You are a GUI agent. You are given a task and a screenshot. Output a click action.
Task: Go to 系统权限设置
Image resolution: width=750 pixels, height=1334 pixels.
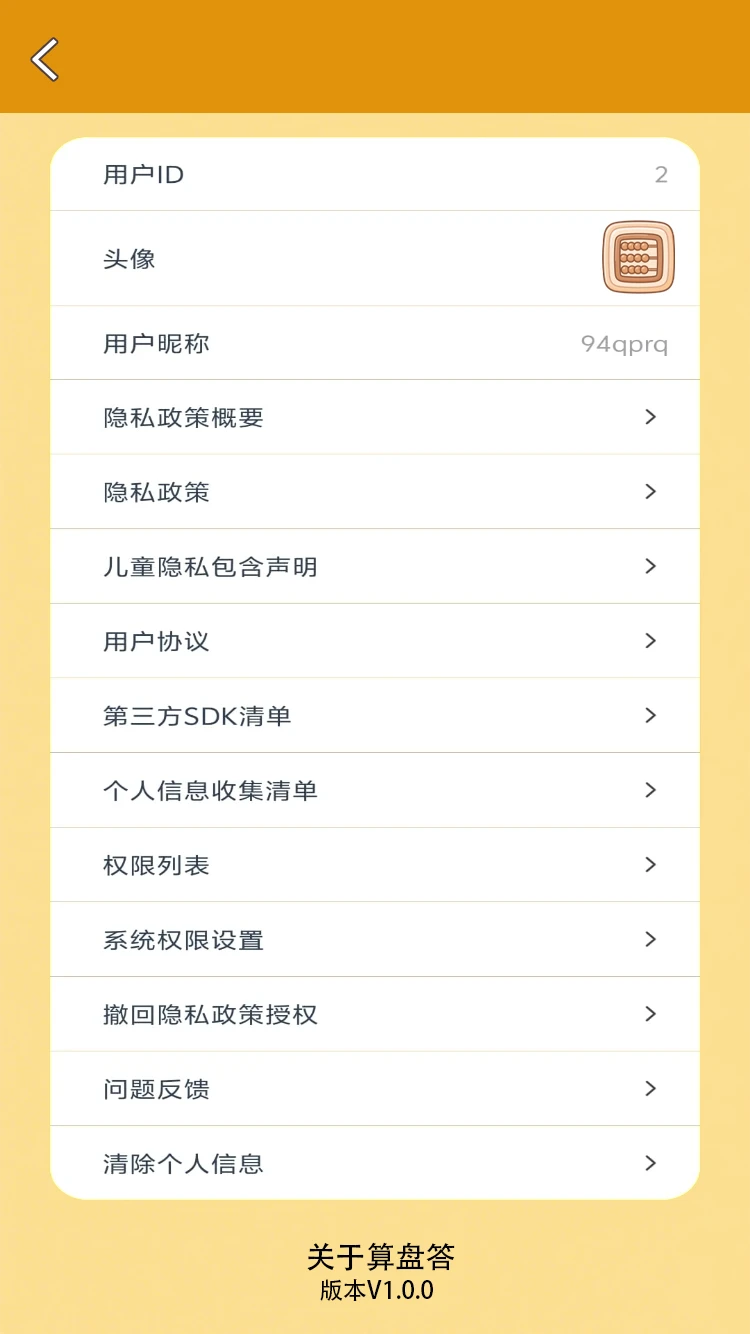[375, 939]
